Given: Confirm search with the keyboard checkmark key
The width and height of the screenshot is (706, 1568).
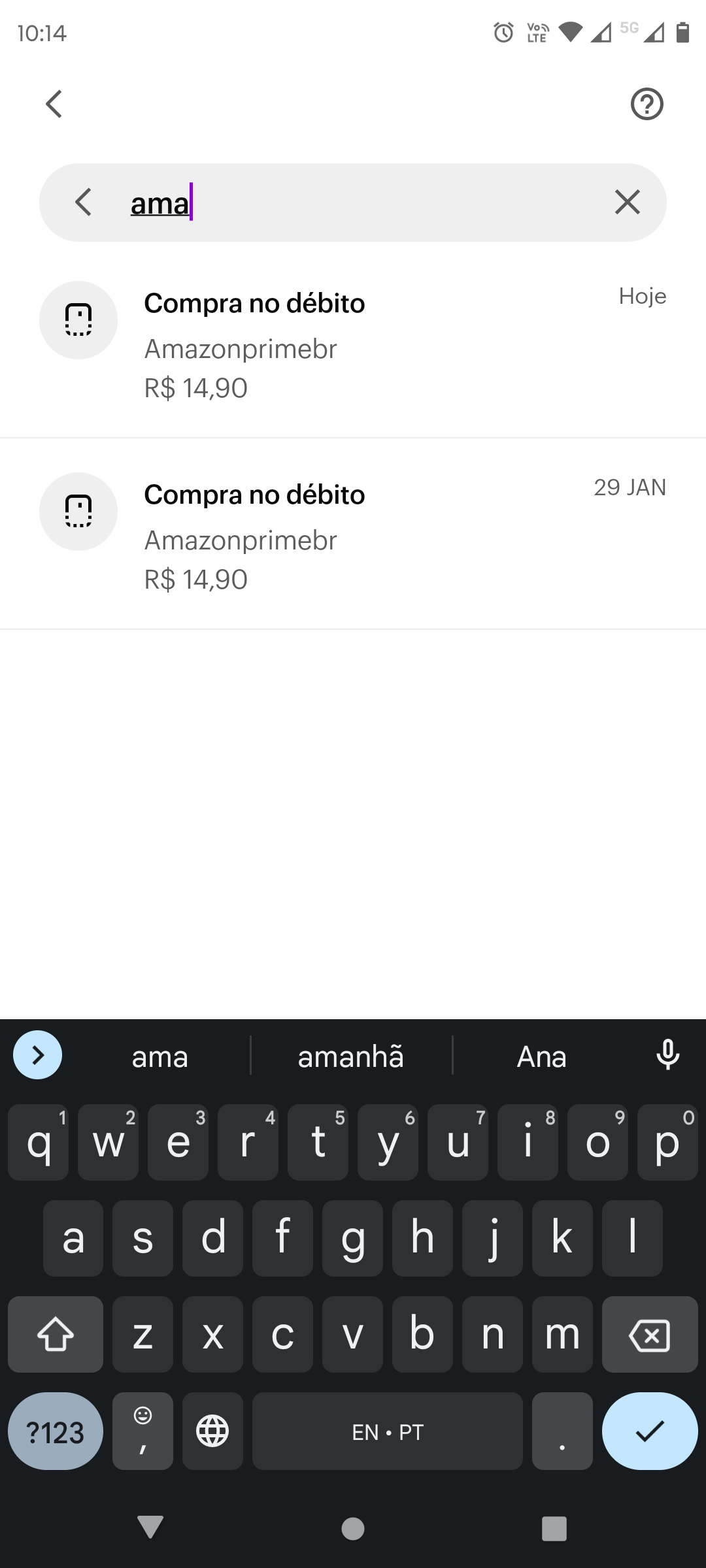Looking at the screenshot, I should tap(649, 1431).
